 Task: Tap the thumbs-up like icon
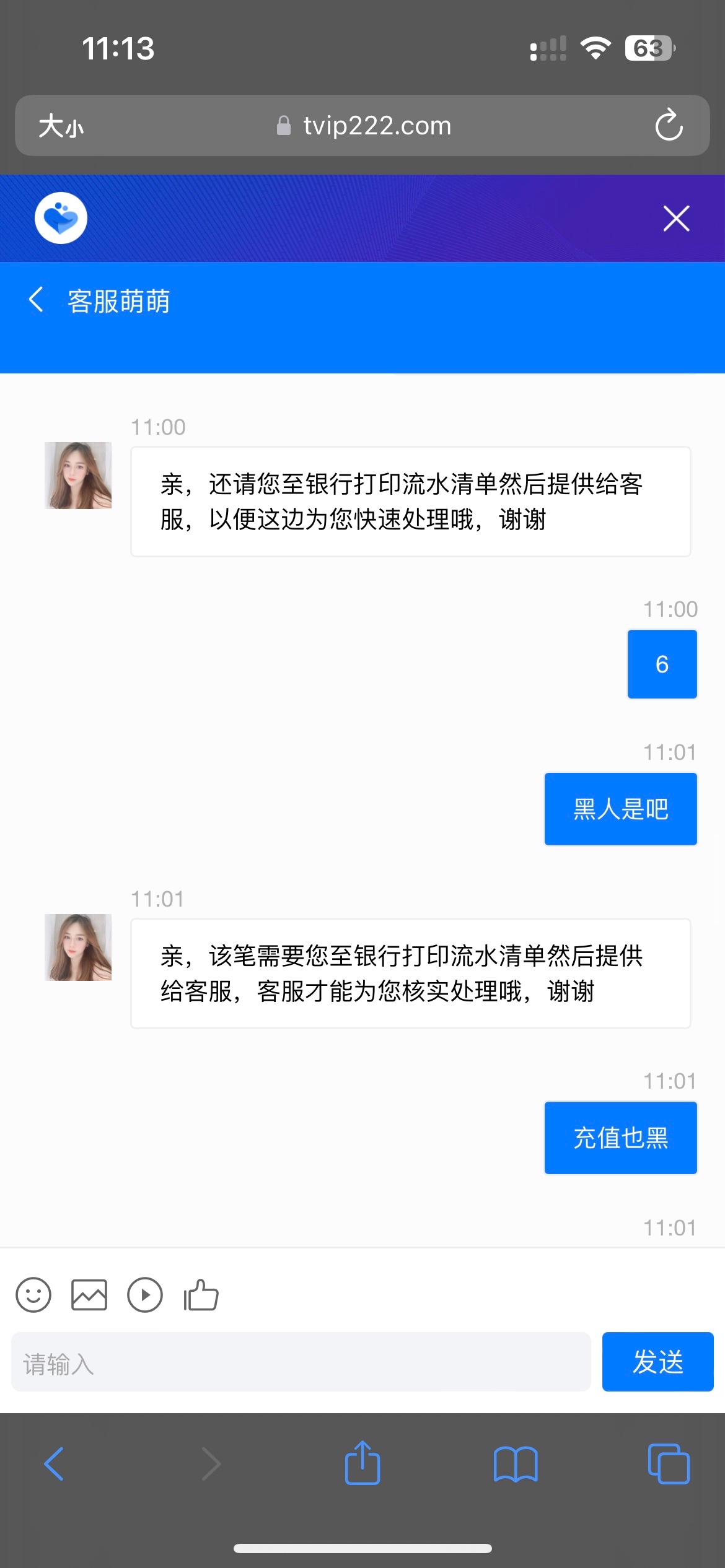tap(201, 1294)
